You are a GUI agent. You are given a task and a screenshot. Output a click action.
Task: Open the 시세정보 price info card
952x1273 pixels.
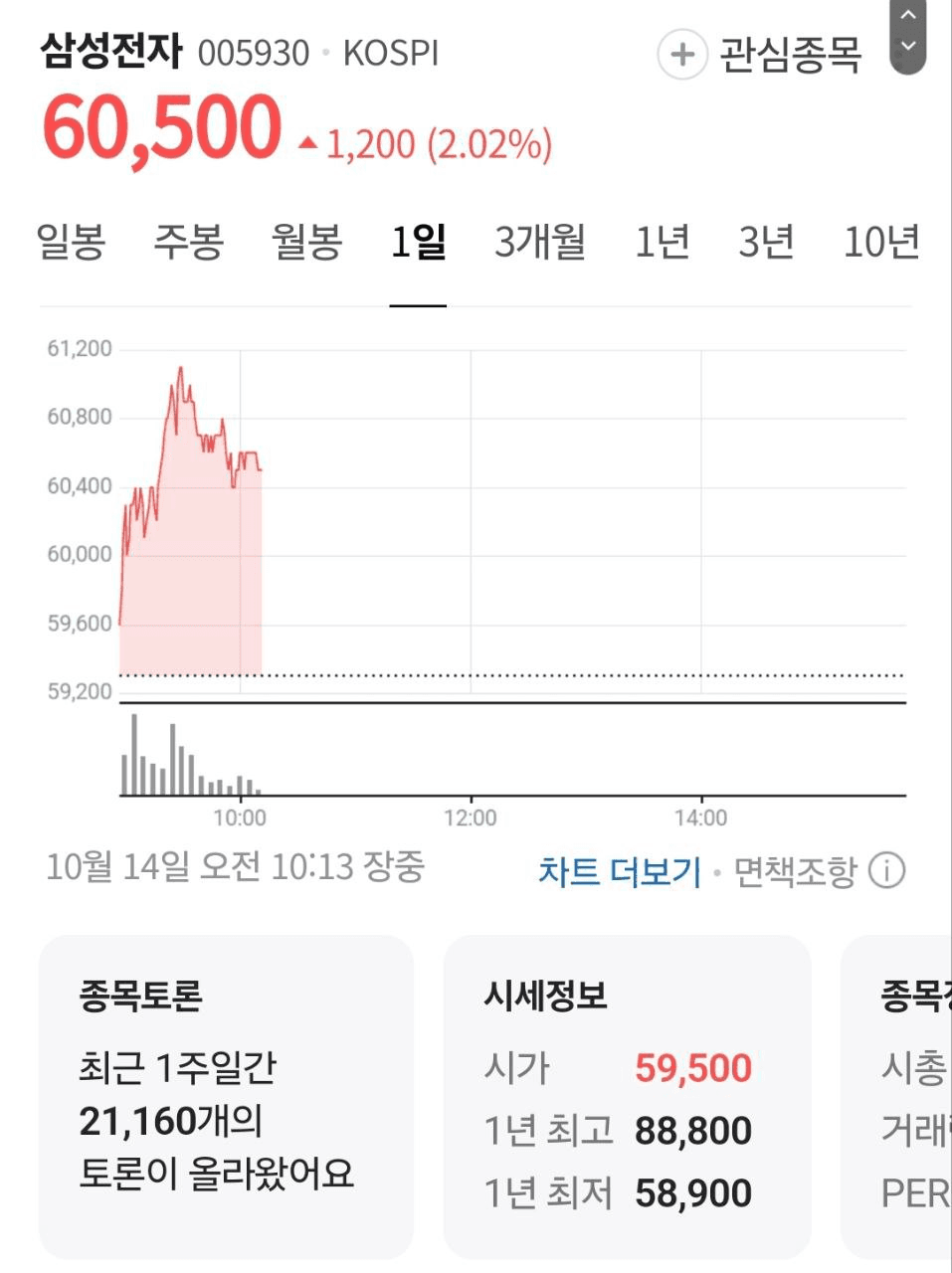[x=627, y=1094]
